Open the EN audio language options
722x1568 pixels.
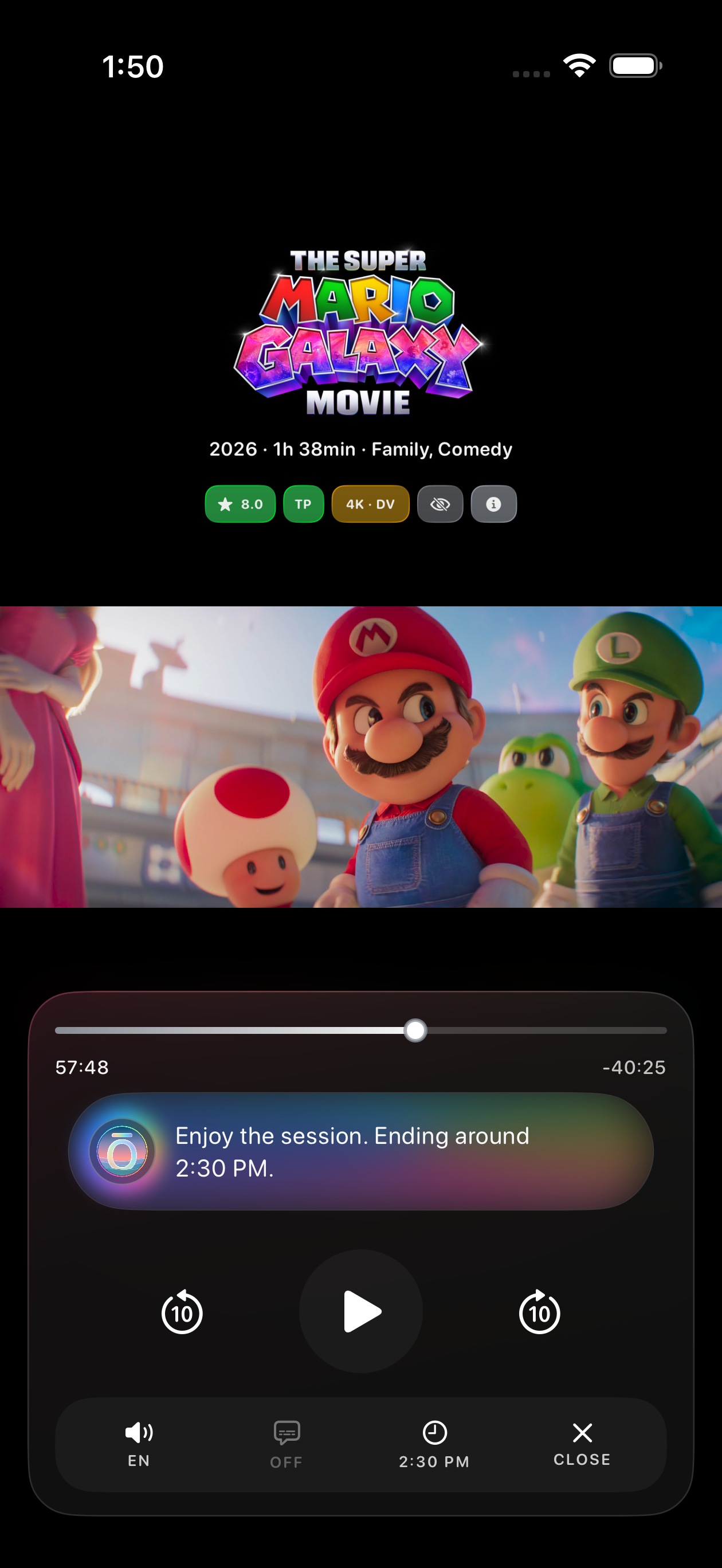(x=139, y=1444)
